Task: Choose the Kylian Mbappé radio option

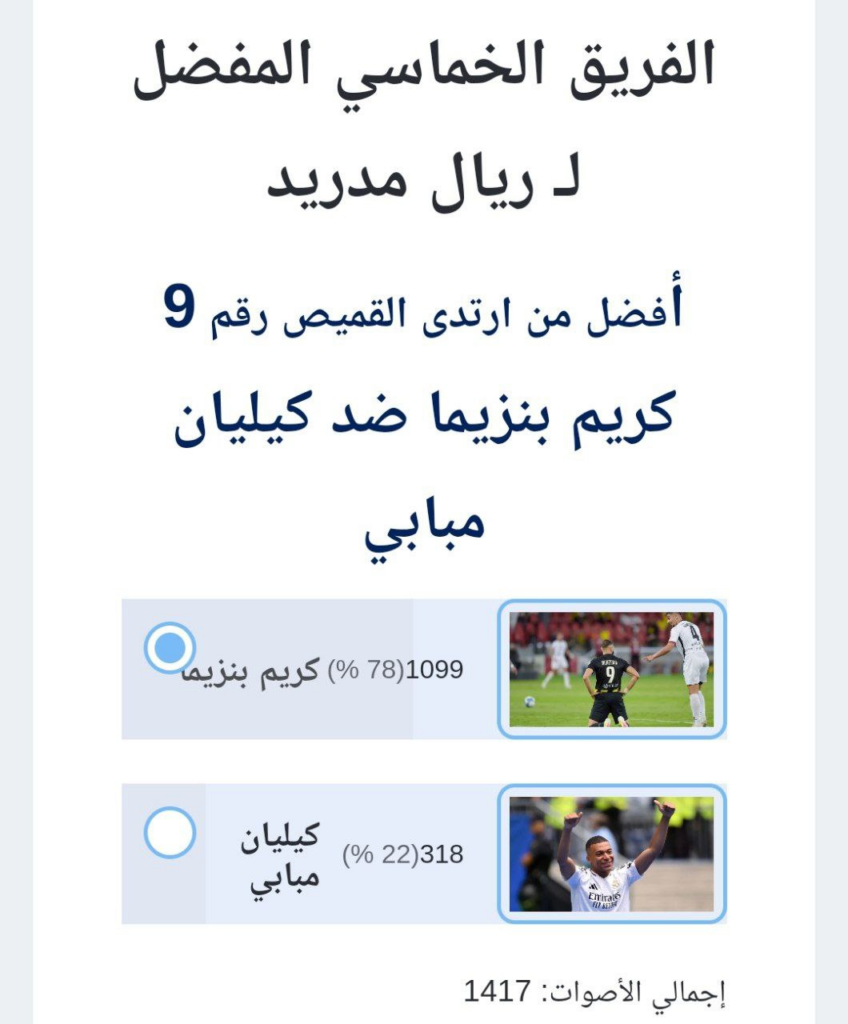Action: pyautogui.click(x=170, y=832)
